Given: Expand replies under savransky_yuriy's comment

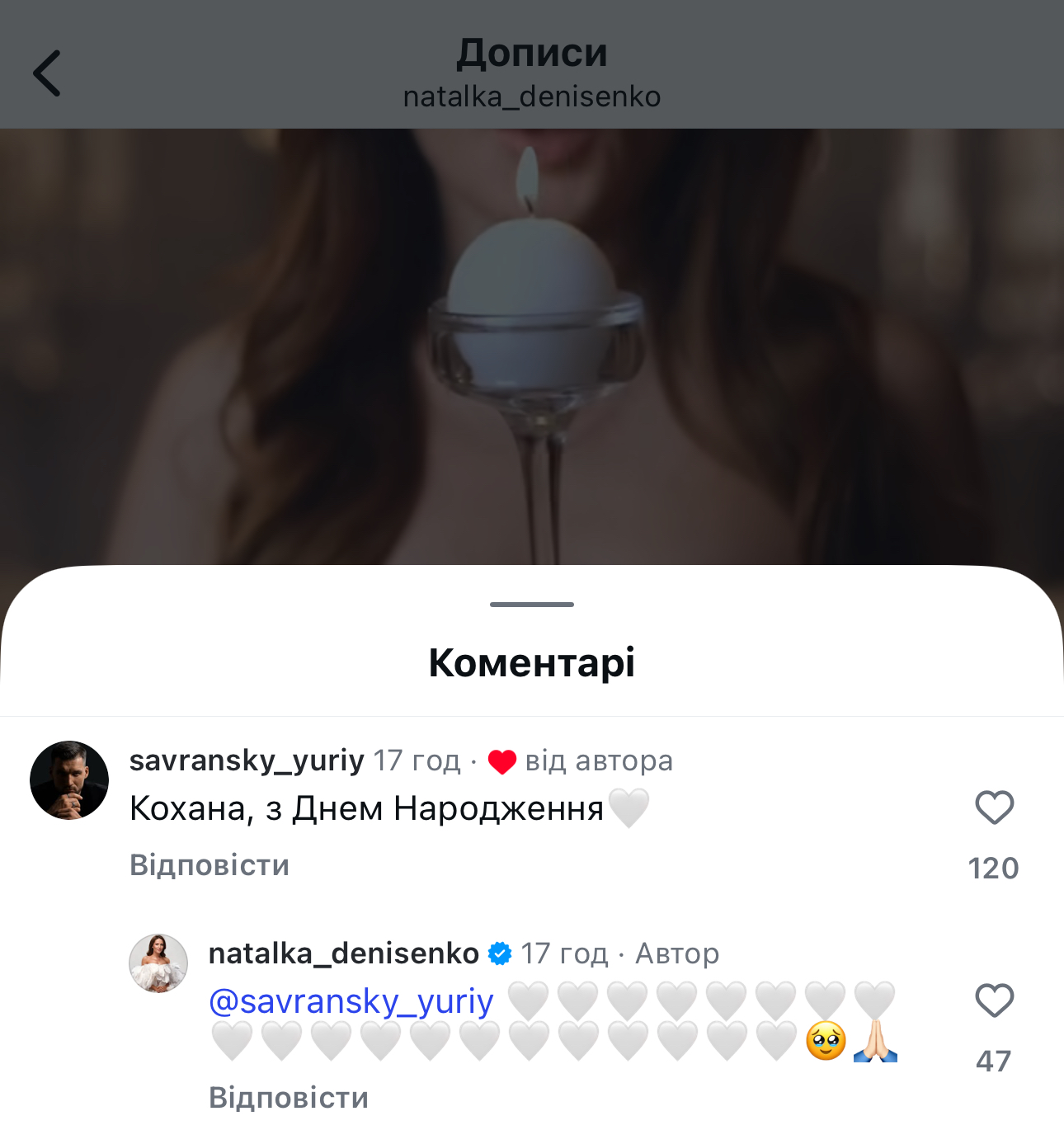Looking at the screenshot, I should 208,864.
